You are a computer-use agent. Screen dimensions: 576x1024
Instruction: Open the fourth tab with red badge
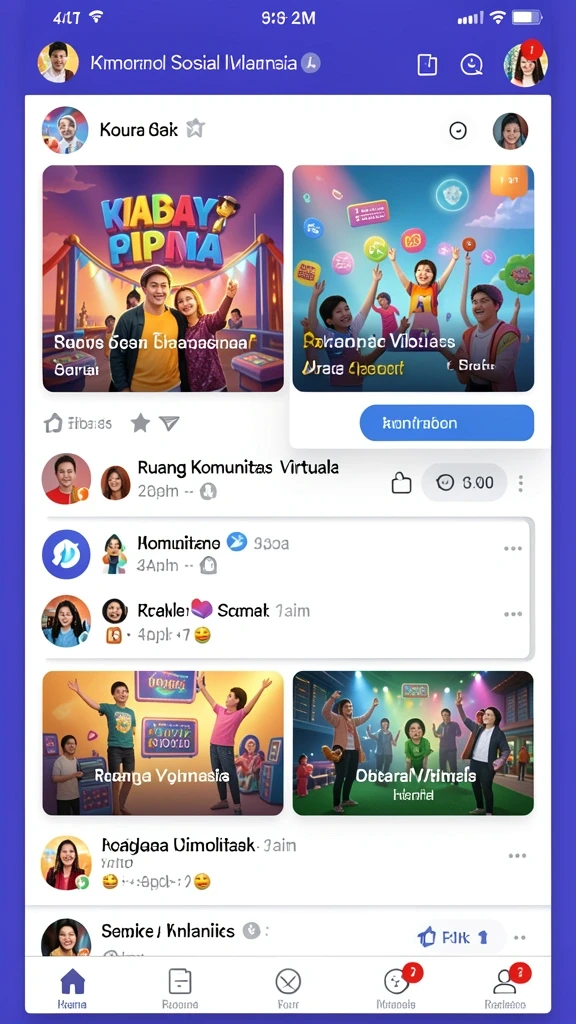pos(396,988)
